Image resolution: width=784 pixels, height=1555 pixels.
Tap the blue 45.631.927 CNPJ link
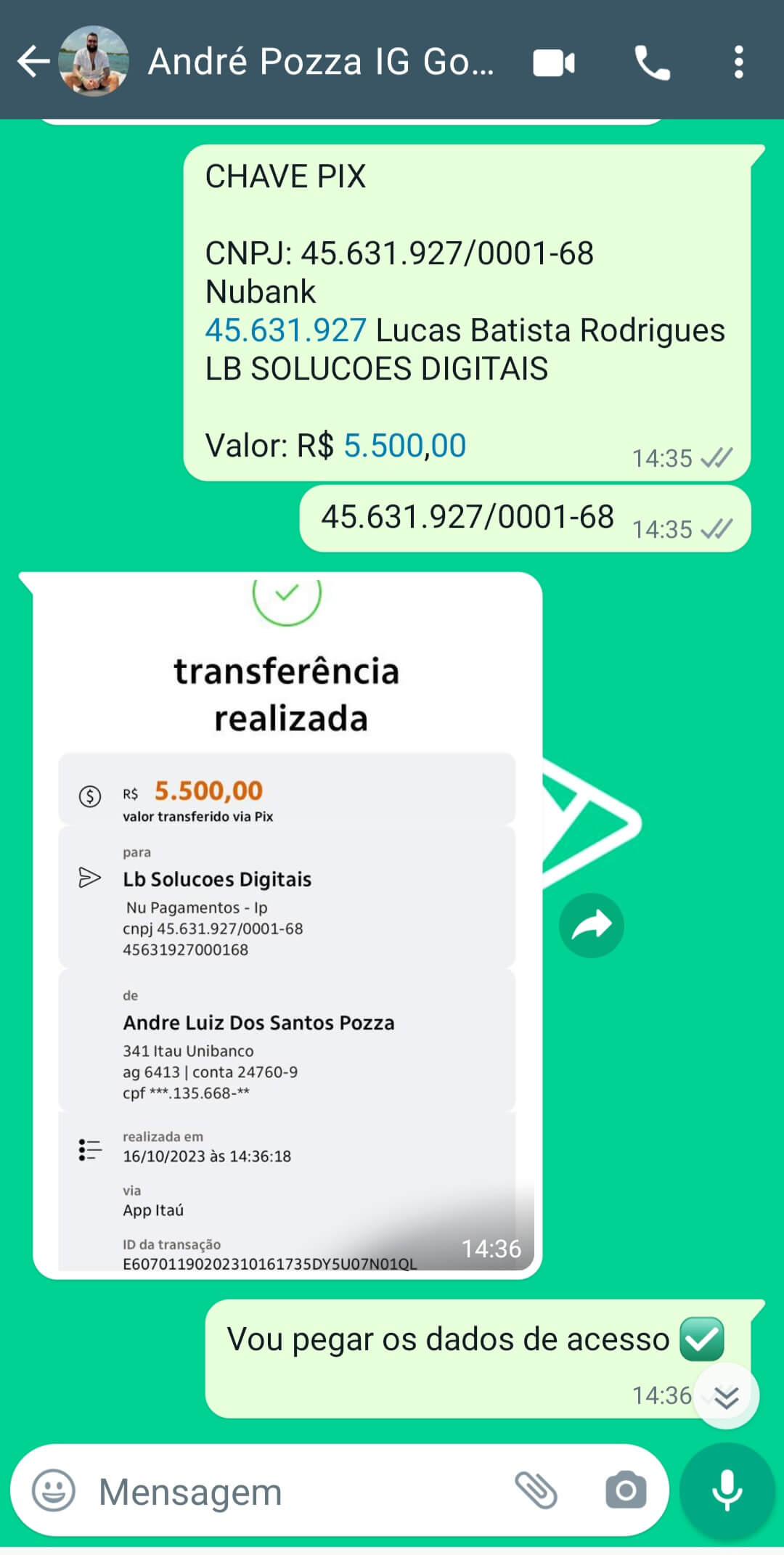click(x=287, y=330)
